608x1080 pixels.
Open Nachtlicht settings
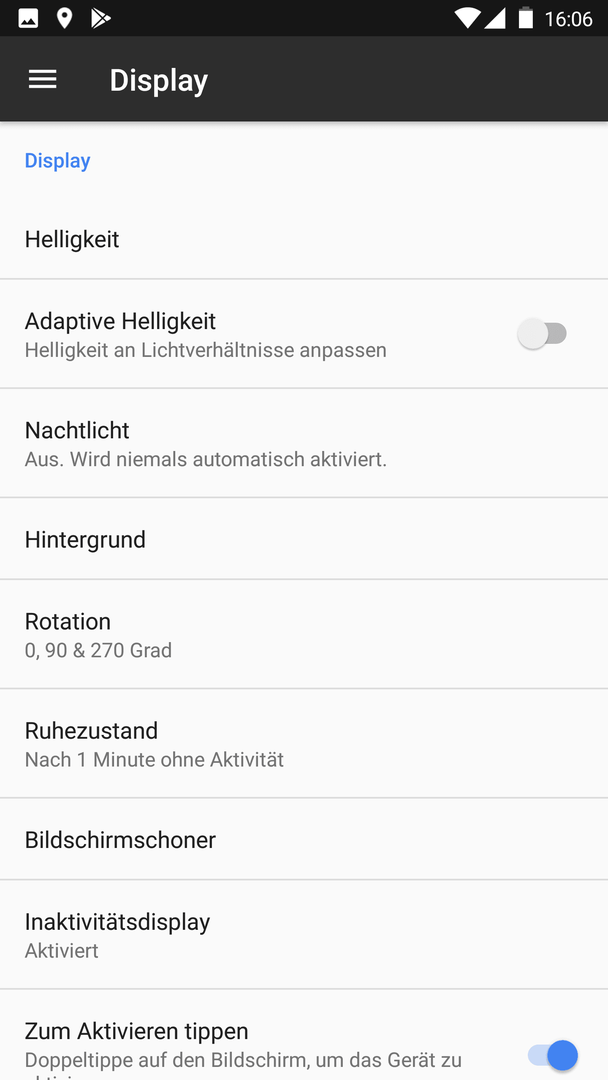pyautogui.click(x=304, y=443)
